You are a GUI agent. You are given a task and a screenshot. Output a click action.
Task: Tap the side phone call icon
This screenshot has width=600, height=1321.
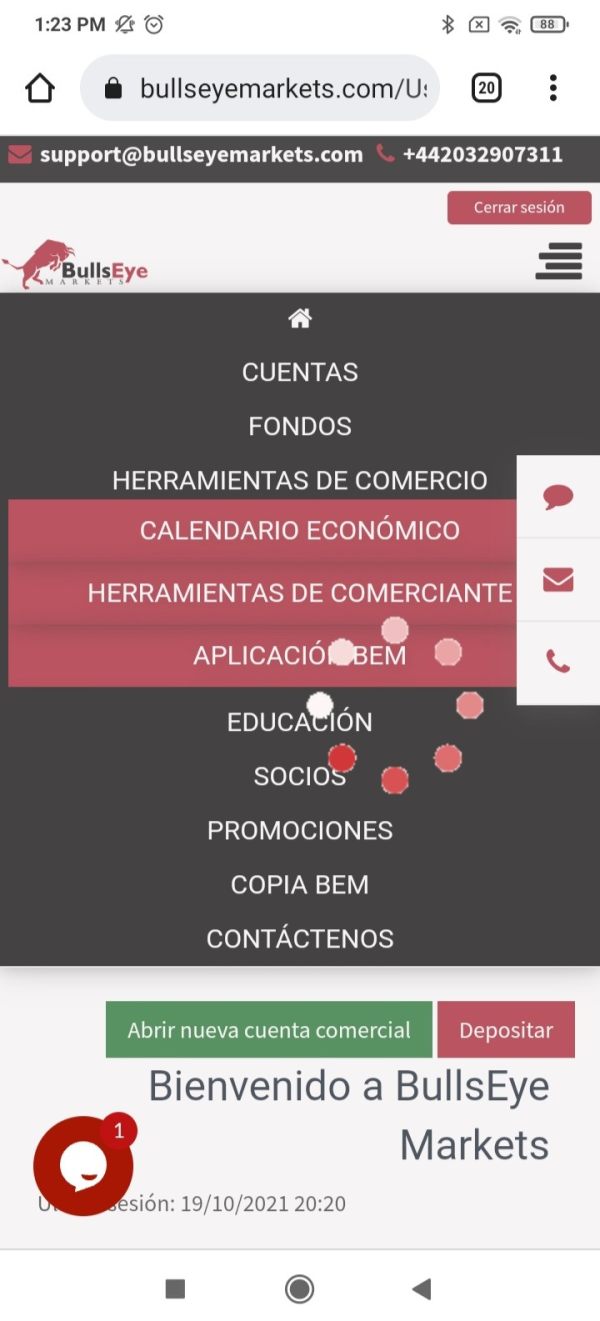tap(558, 662)
